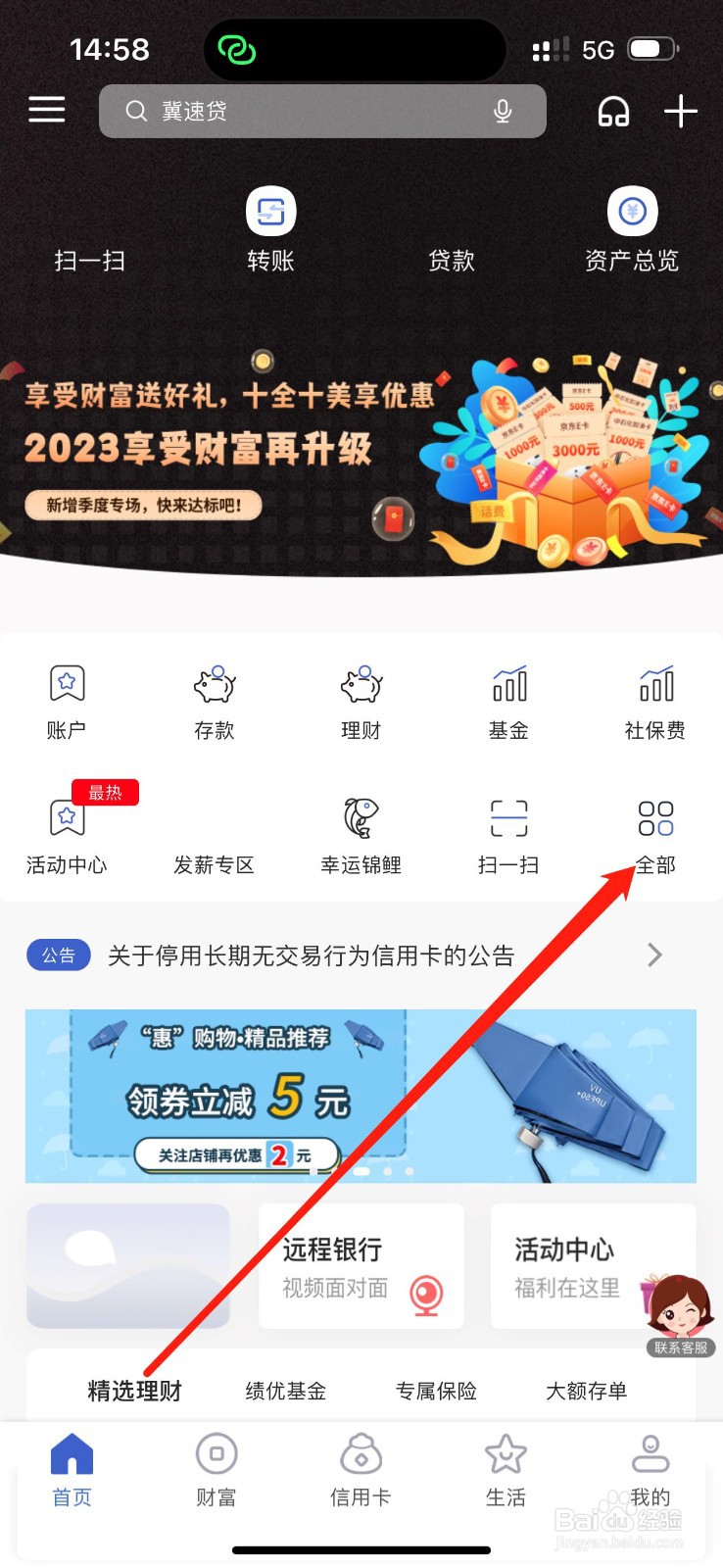Open the 全部 all-services grid icon
723x1568 pixels.
point(654,818)
